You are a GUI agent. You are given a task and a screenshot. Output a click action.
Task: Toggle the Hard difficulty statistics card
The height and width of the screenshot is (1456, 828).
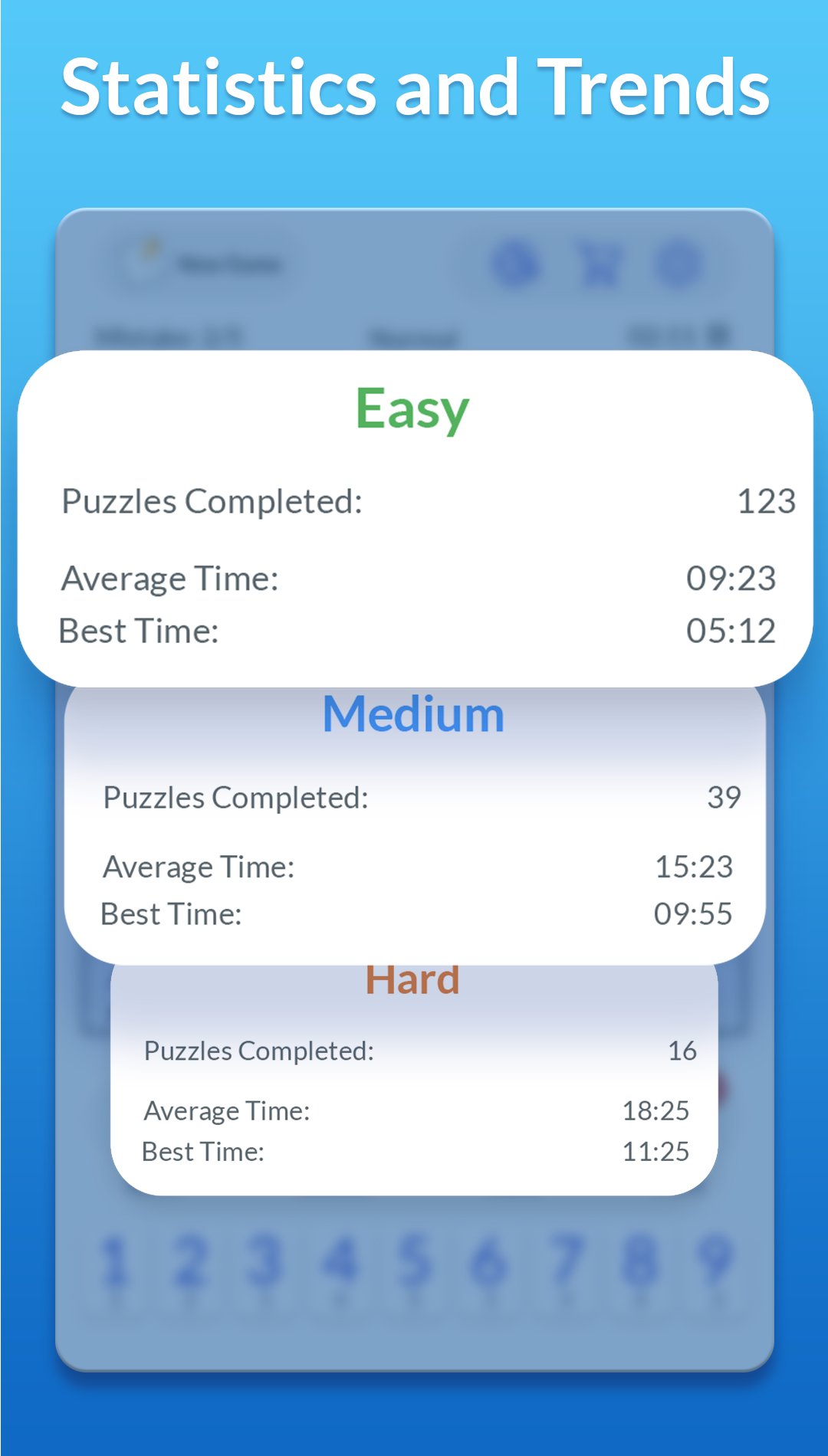[x=413, y=979]
